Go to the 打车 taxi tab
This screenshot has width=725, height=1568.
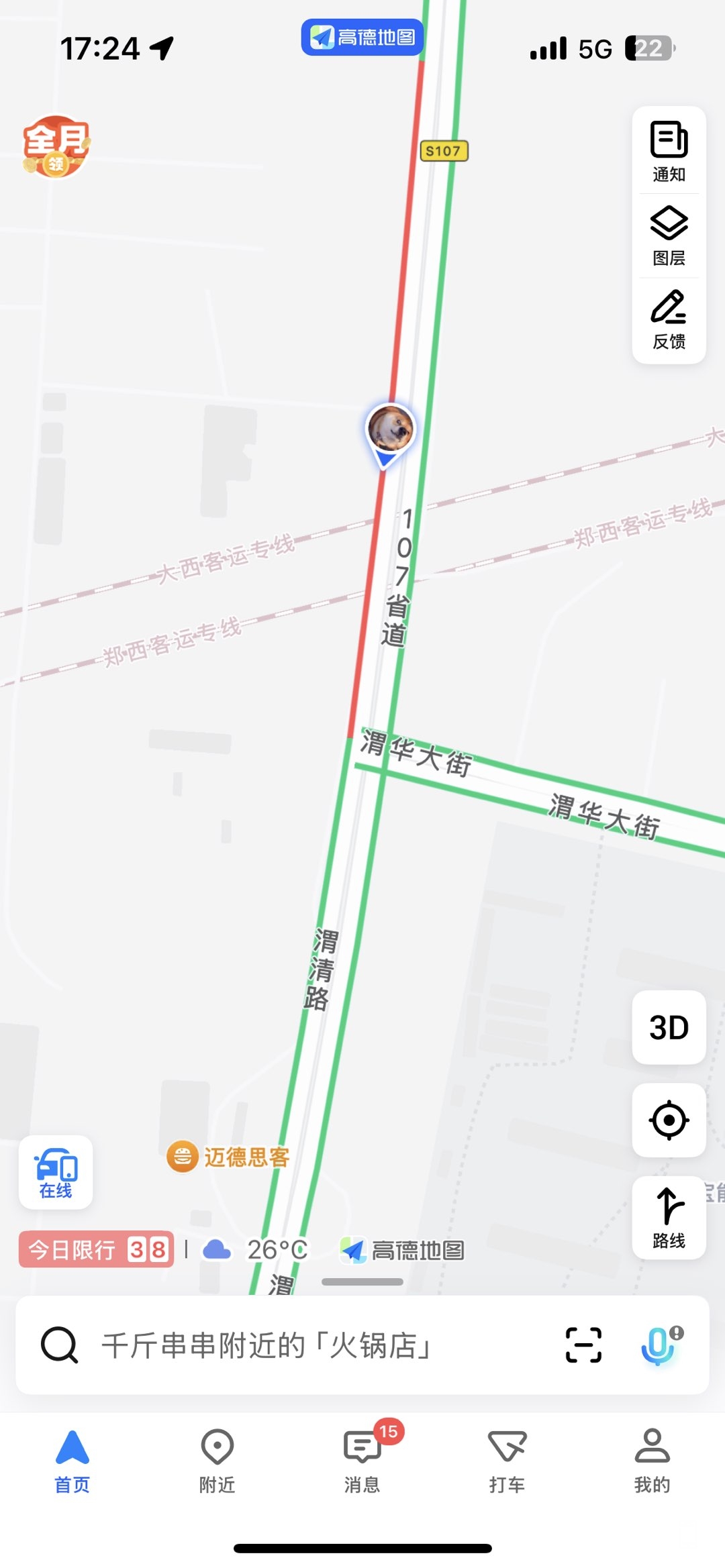[507, 1461]
